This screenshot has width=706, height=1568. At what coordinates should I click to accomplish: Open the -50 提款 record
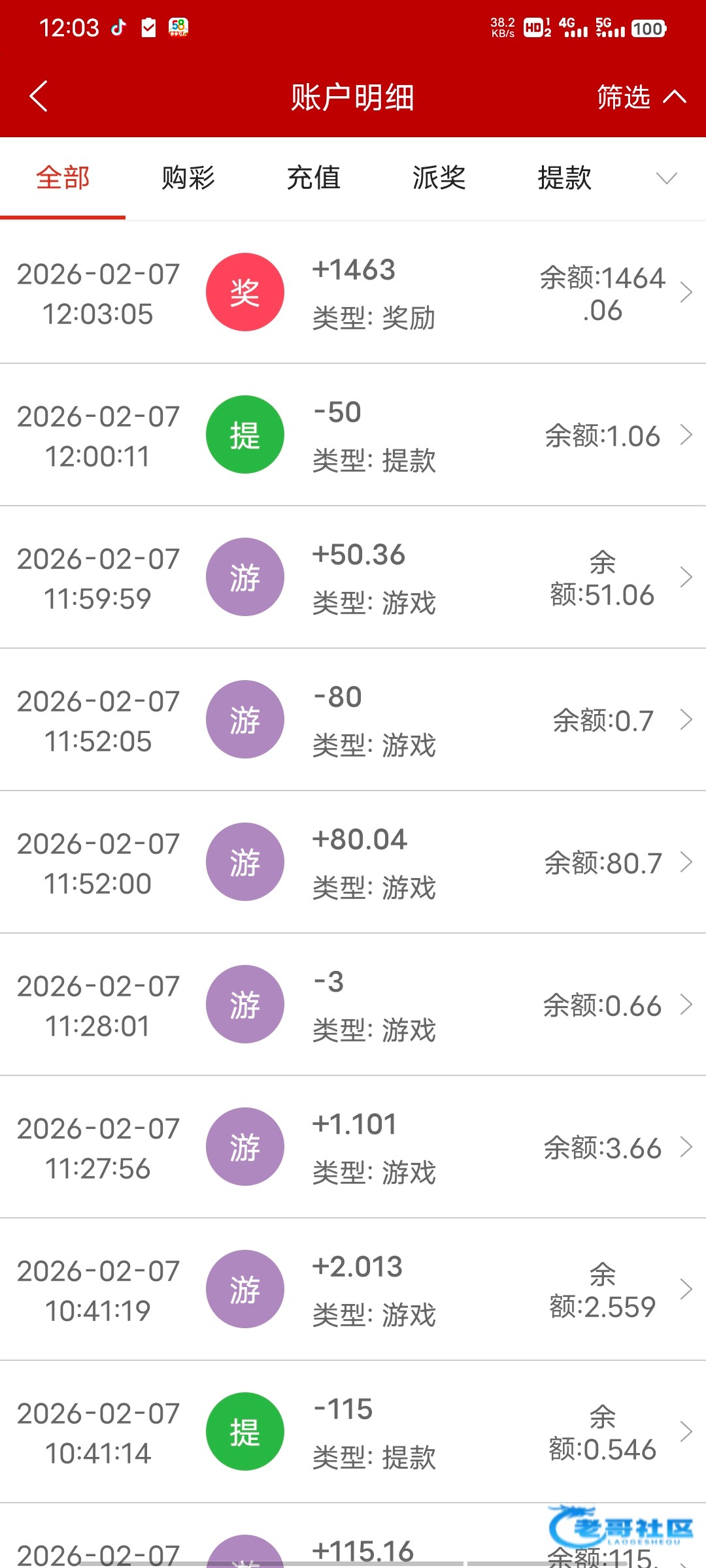coord(353,434)
